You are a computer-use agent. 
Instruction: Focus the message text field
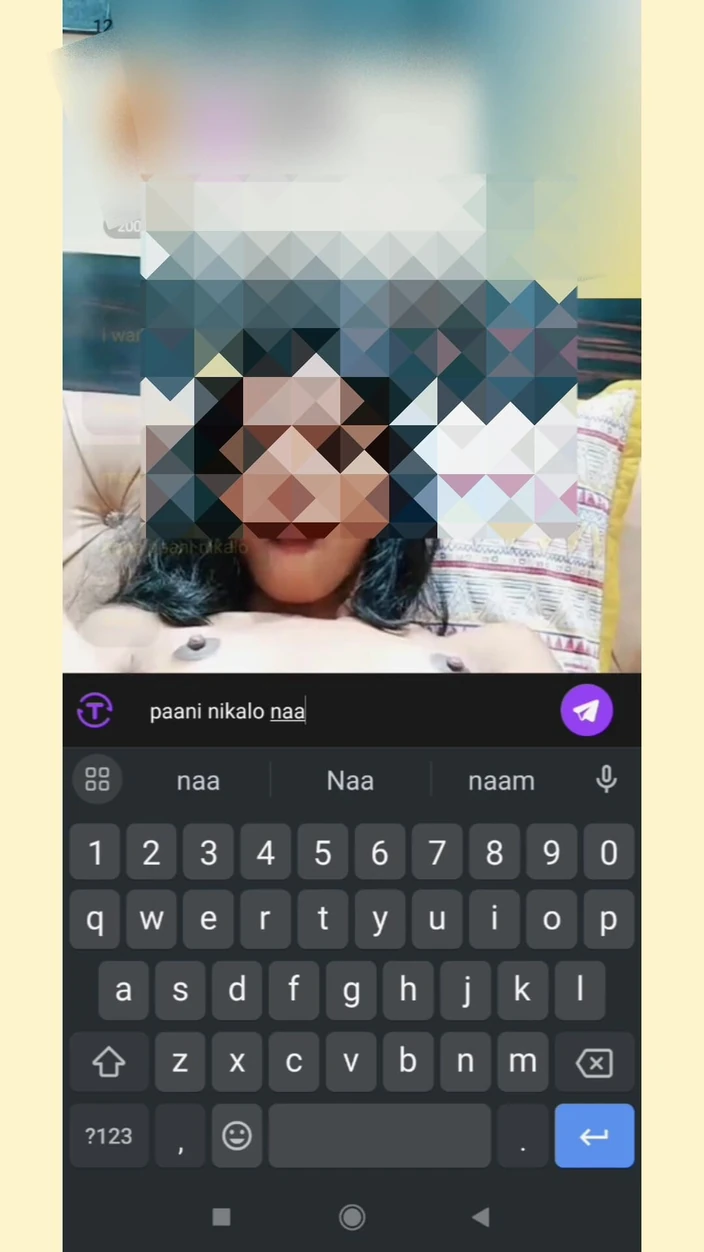coord(340,711)
